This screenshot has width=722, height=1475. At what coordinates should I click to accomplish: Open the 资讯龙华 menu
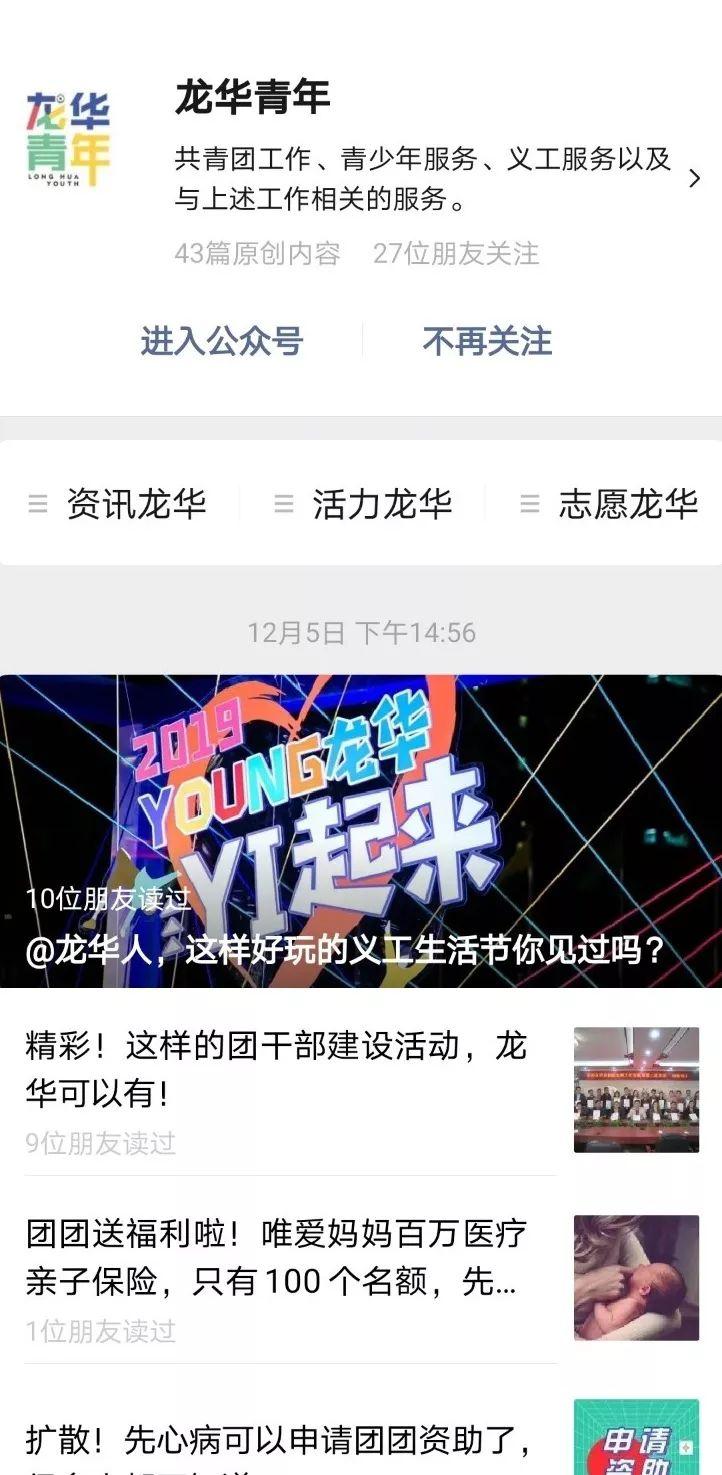118,504
